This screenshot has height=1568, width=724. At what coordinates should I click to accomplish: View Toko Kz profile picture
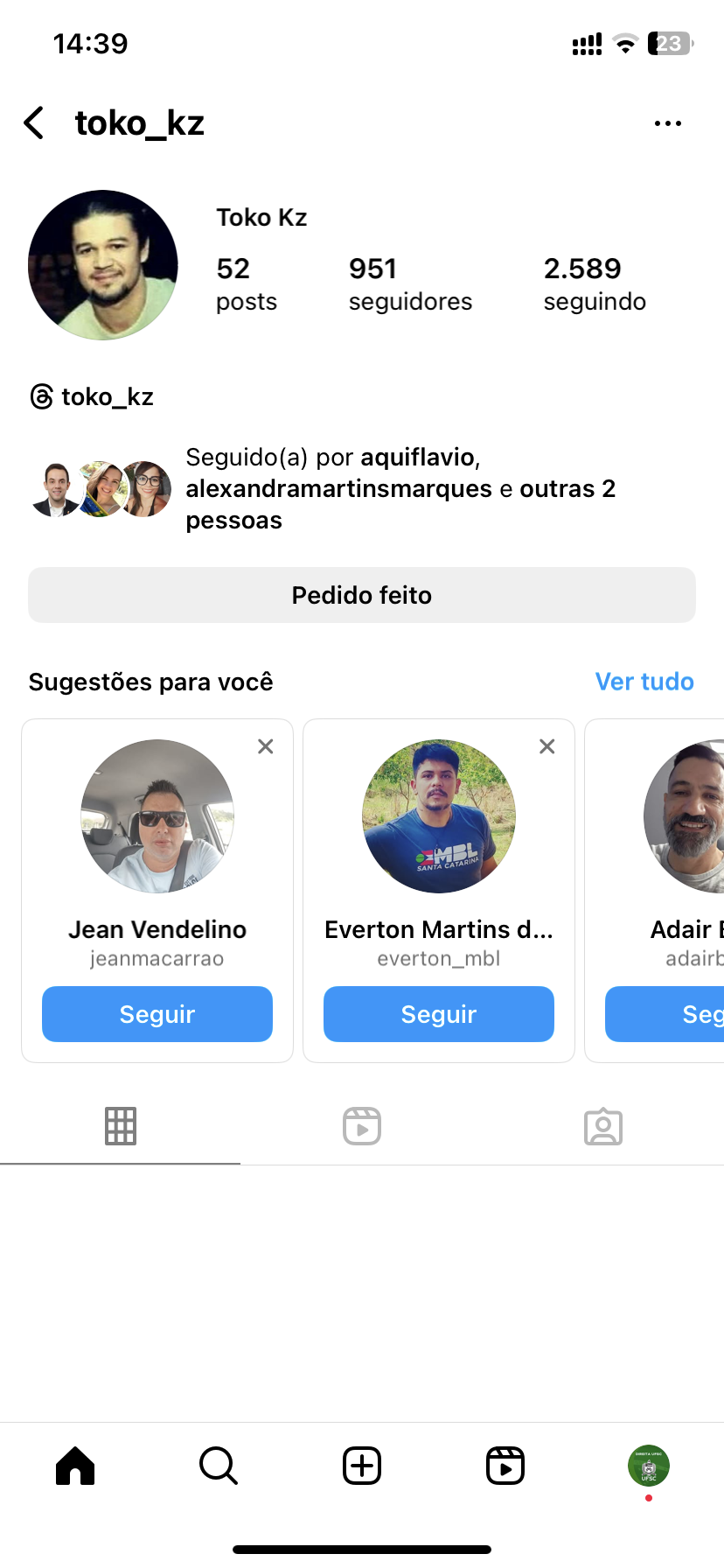pyautogui.click(x=103, y=265)
